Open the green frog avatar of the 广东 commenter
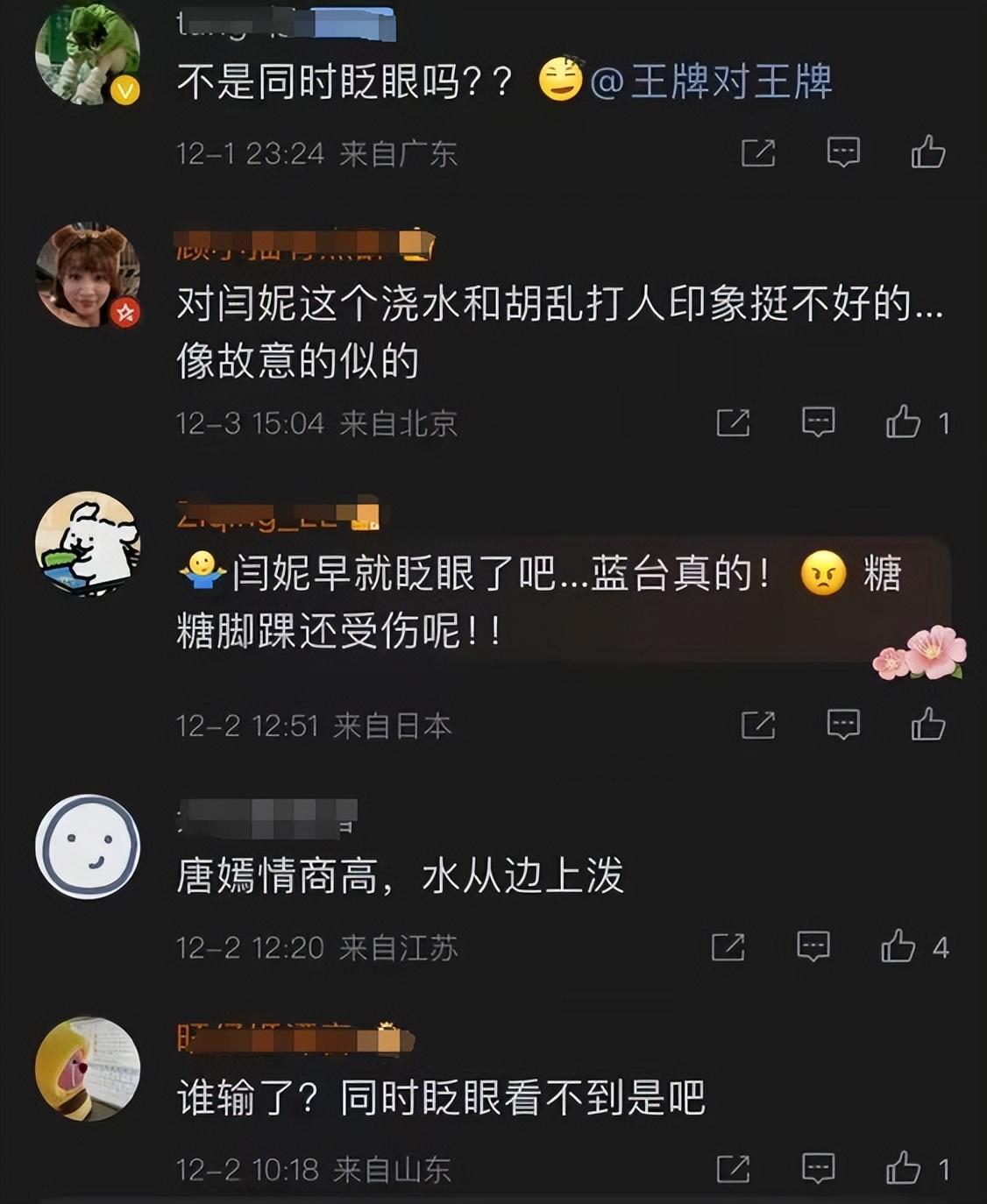This screenshot has height=1204, width=987. [88, 54]
